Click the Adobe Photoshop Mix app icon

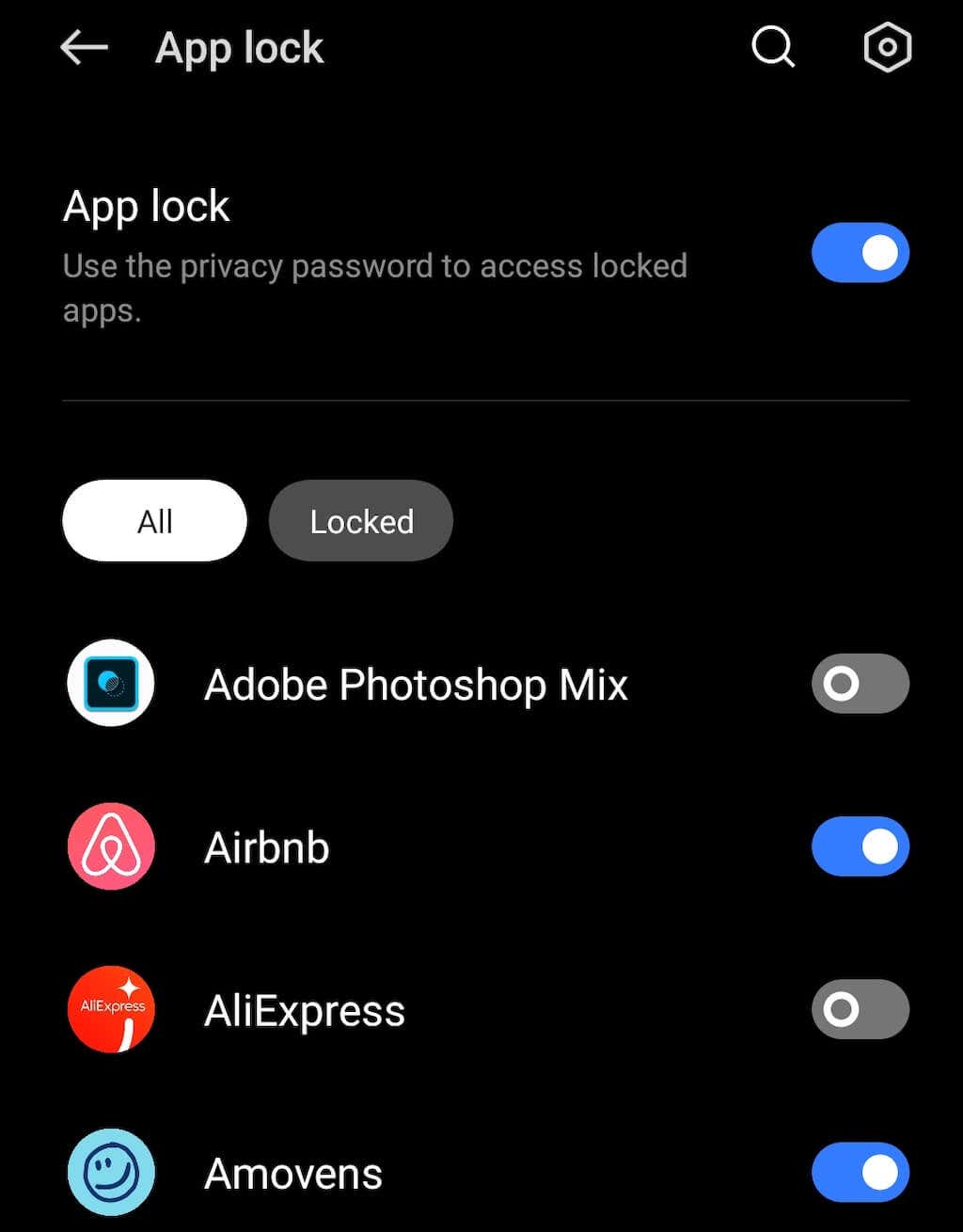tap(110, 684)
